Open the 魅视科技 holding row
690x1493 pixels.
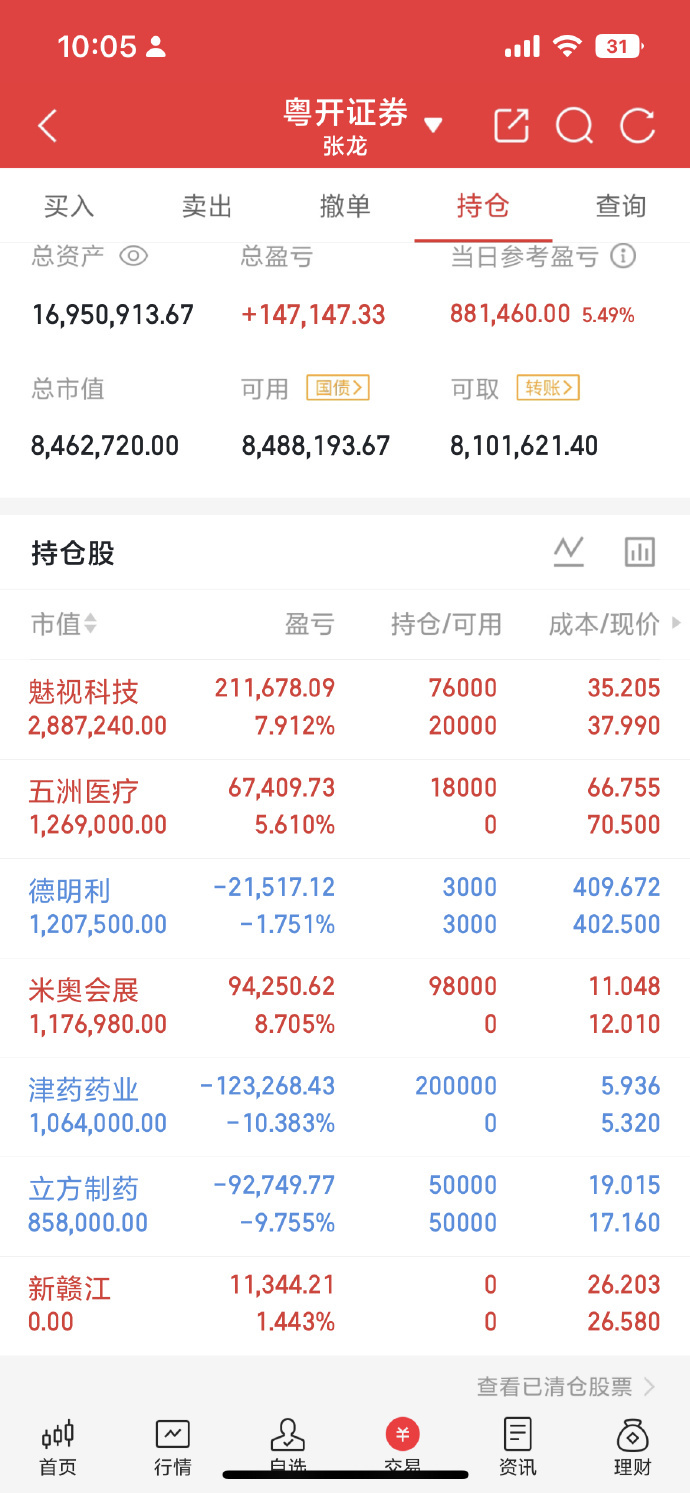345,708
